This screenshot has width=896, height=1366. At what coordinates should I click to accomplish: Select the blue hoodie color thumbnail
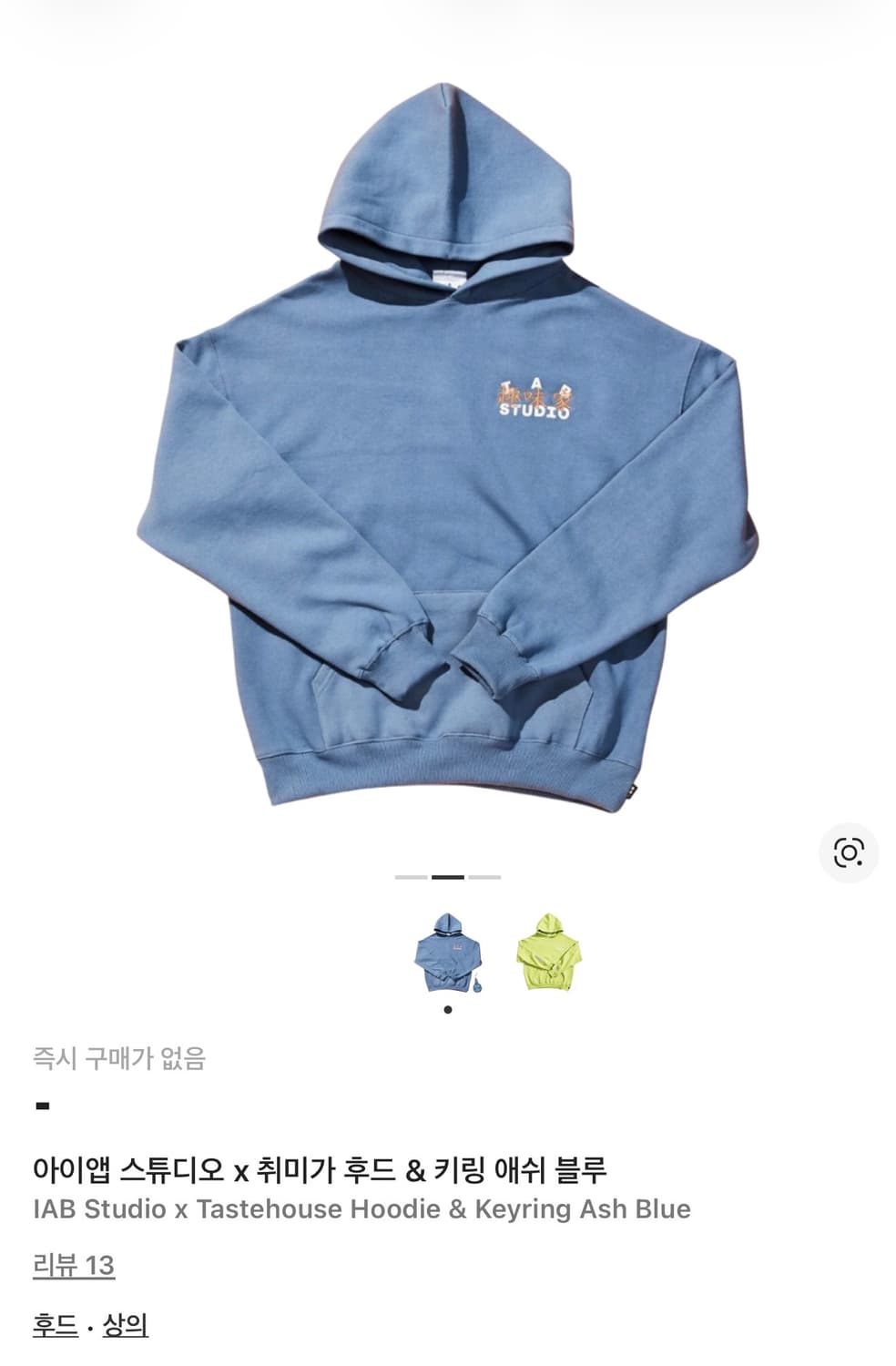pyautogui.click(x=447, y=952)
